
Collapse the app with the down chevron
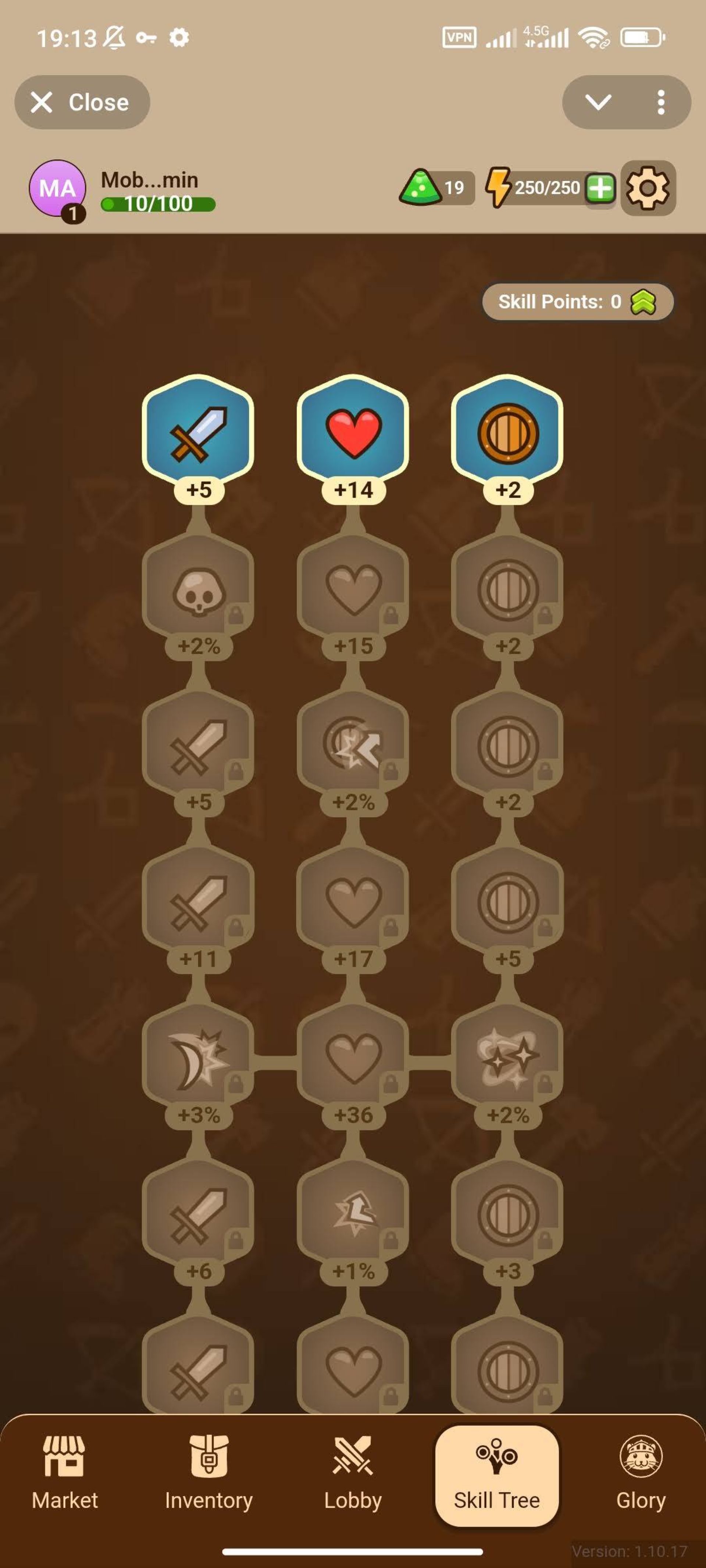click(x=598, y=102)
